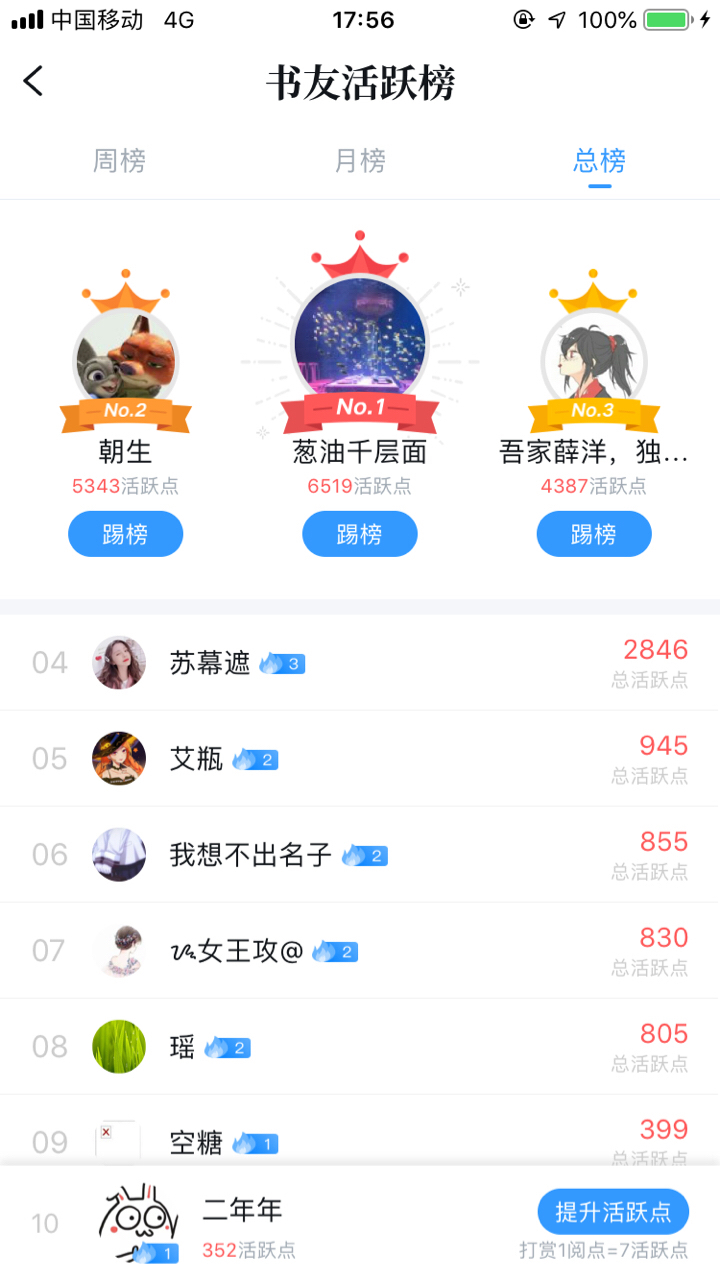Tap 踢榜 under 吾家薛洋

(593, 534)
